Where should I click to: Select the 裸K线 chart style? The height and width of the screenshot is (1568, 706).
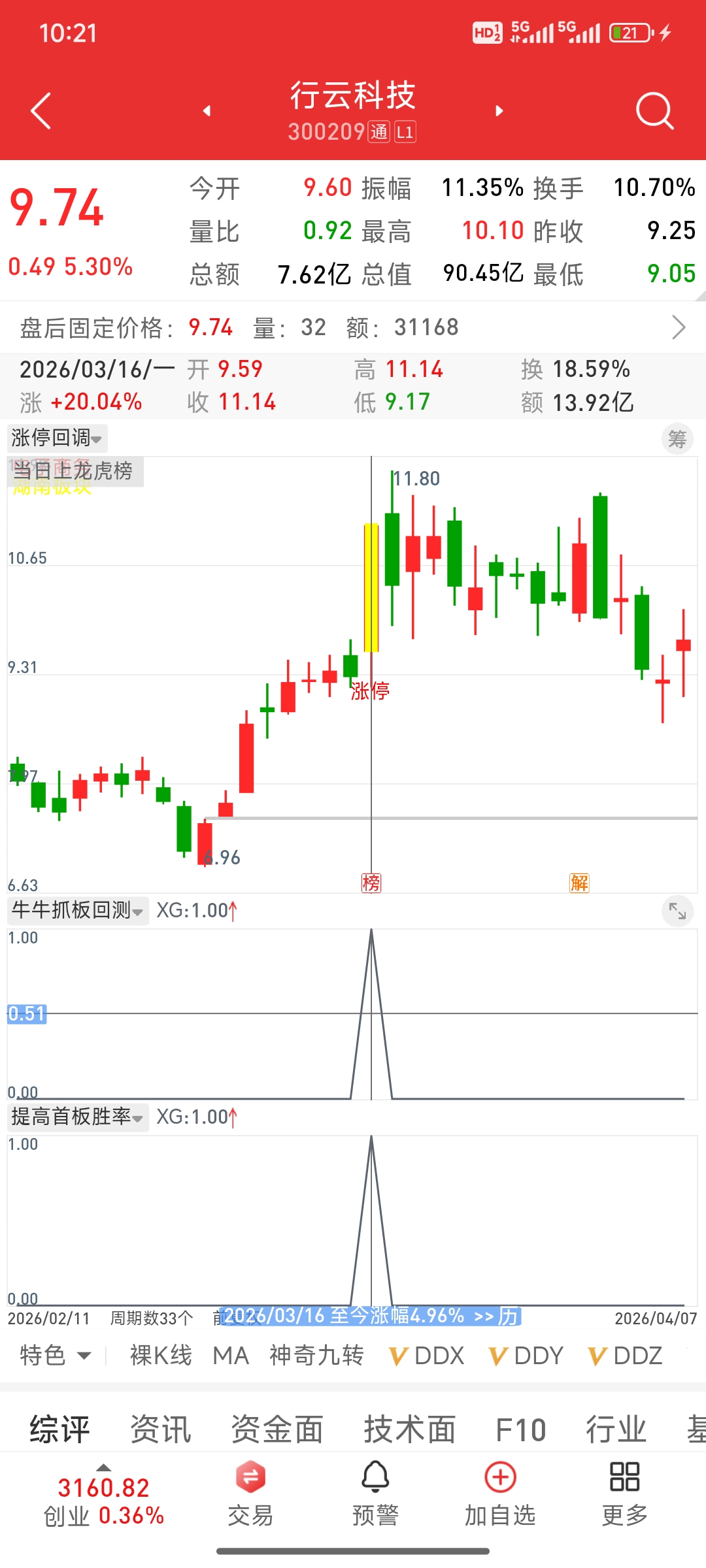161,1356
